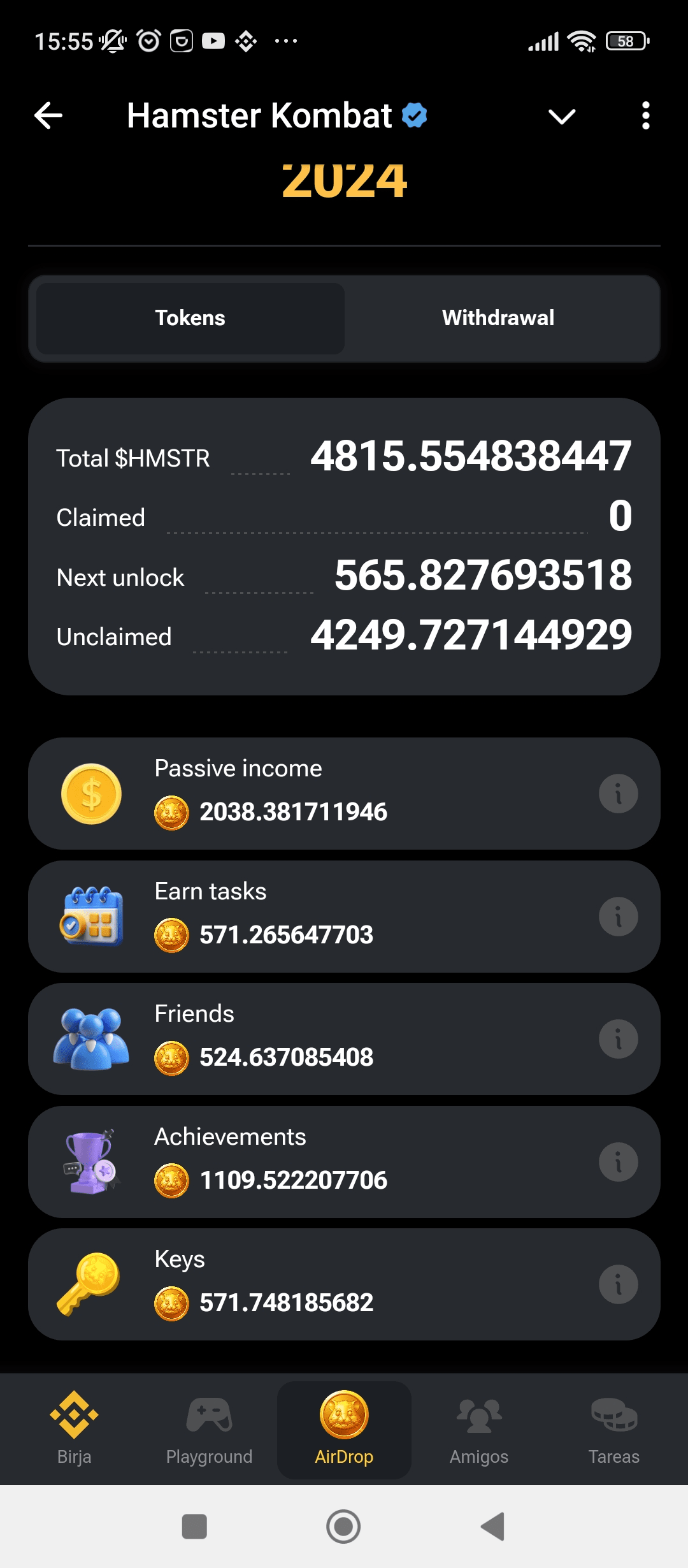Switch to the Withdrawal segment

[498, 318]
